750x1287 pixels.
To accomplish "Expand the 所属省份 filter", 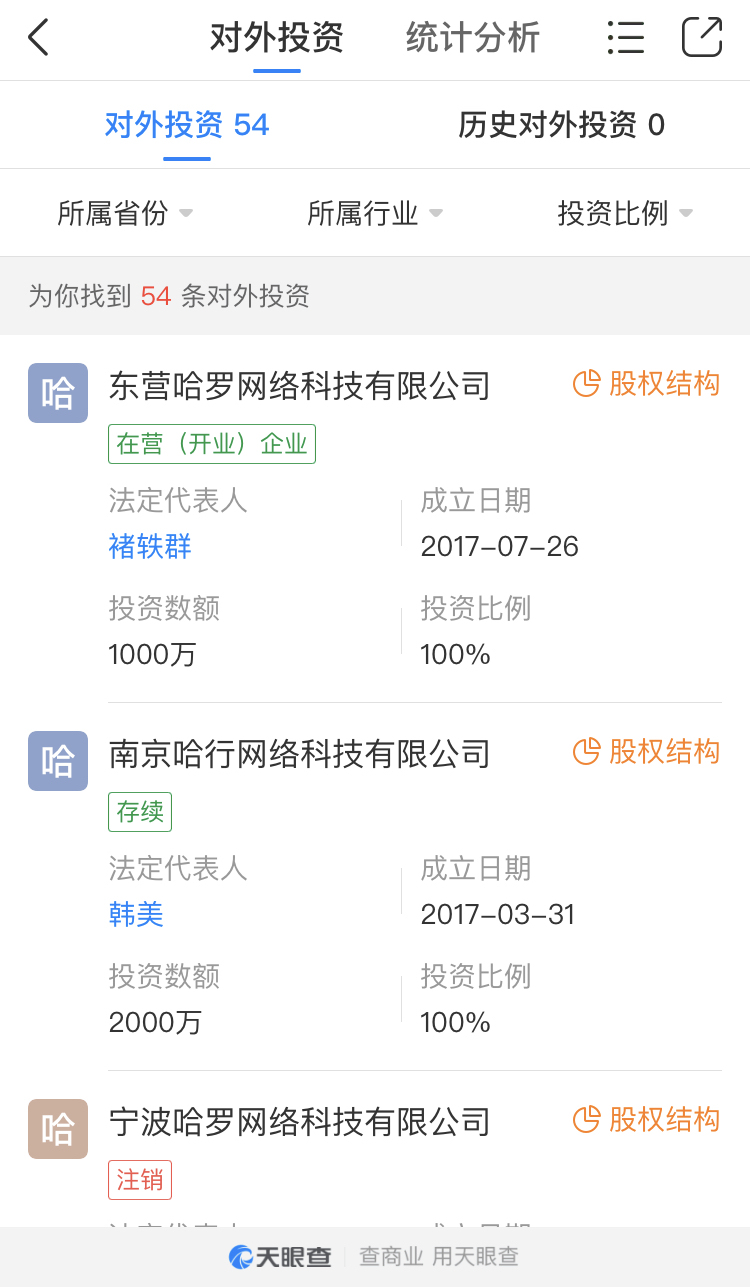I will click(x=125, y=213).
